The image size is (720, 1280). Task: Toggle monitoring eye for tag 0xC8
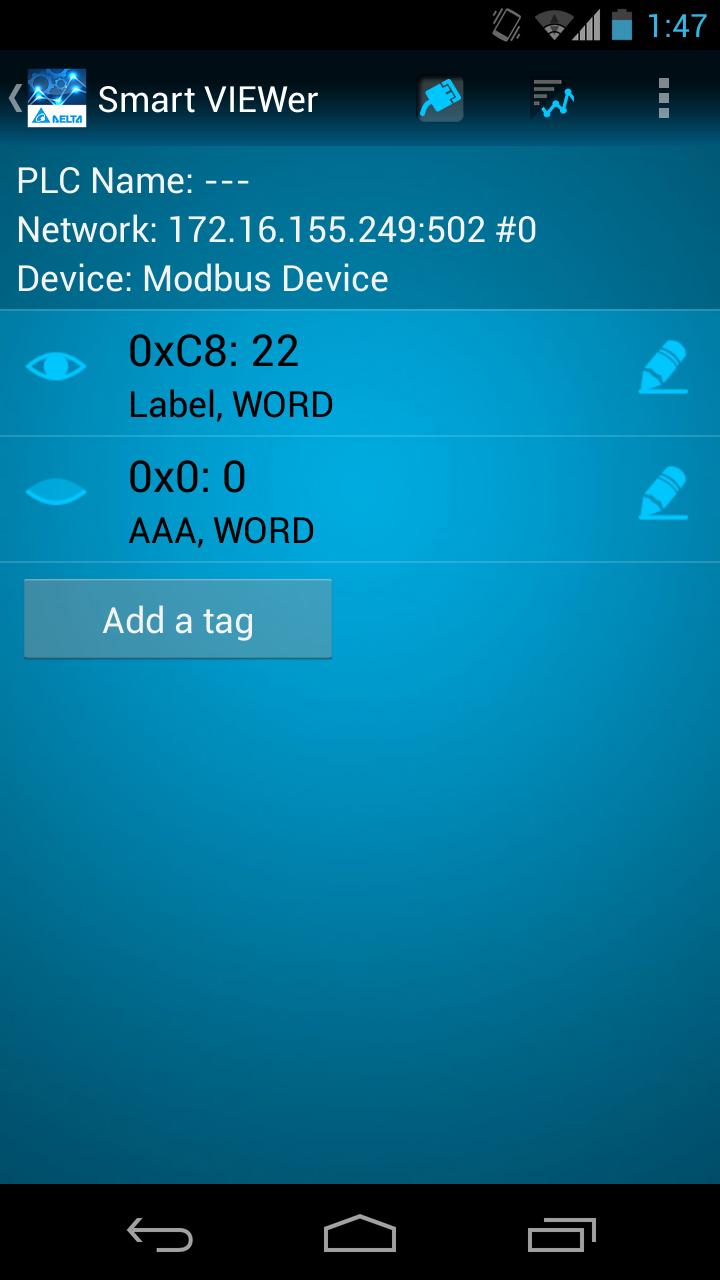56,367
